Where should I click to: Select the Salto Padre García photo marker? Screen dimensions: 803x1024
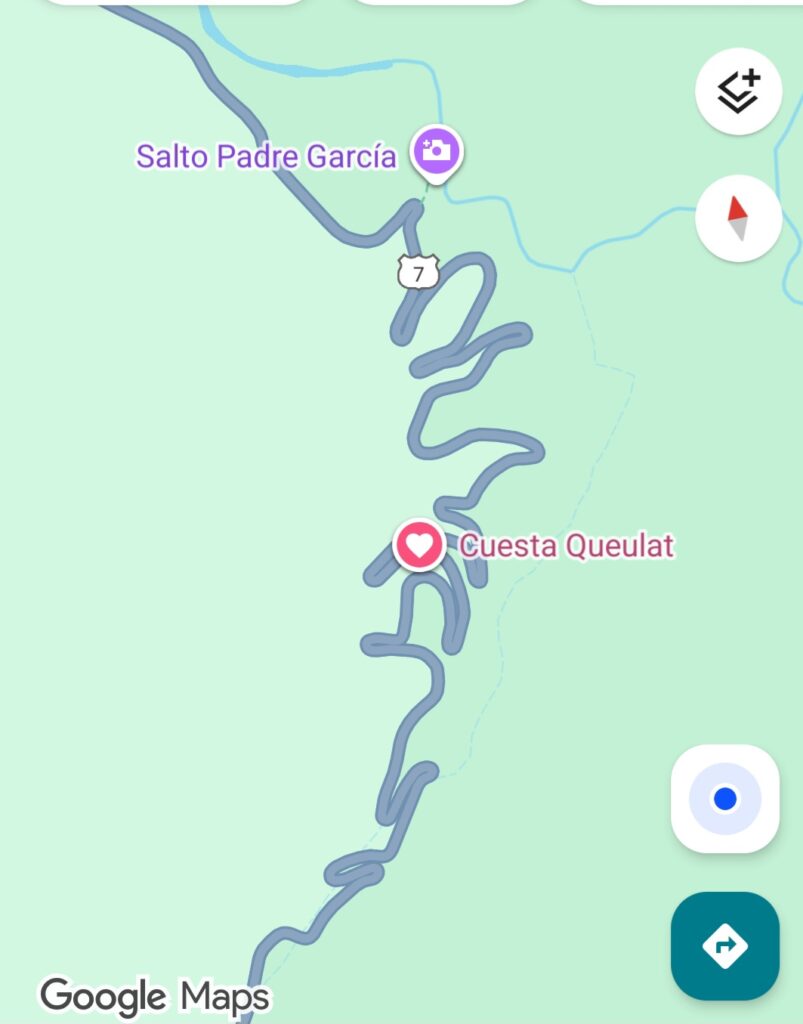coord(438,152)
